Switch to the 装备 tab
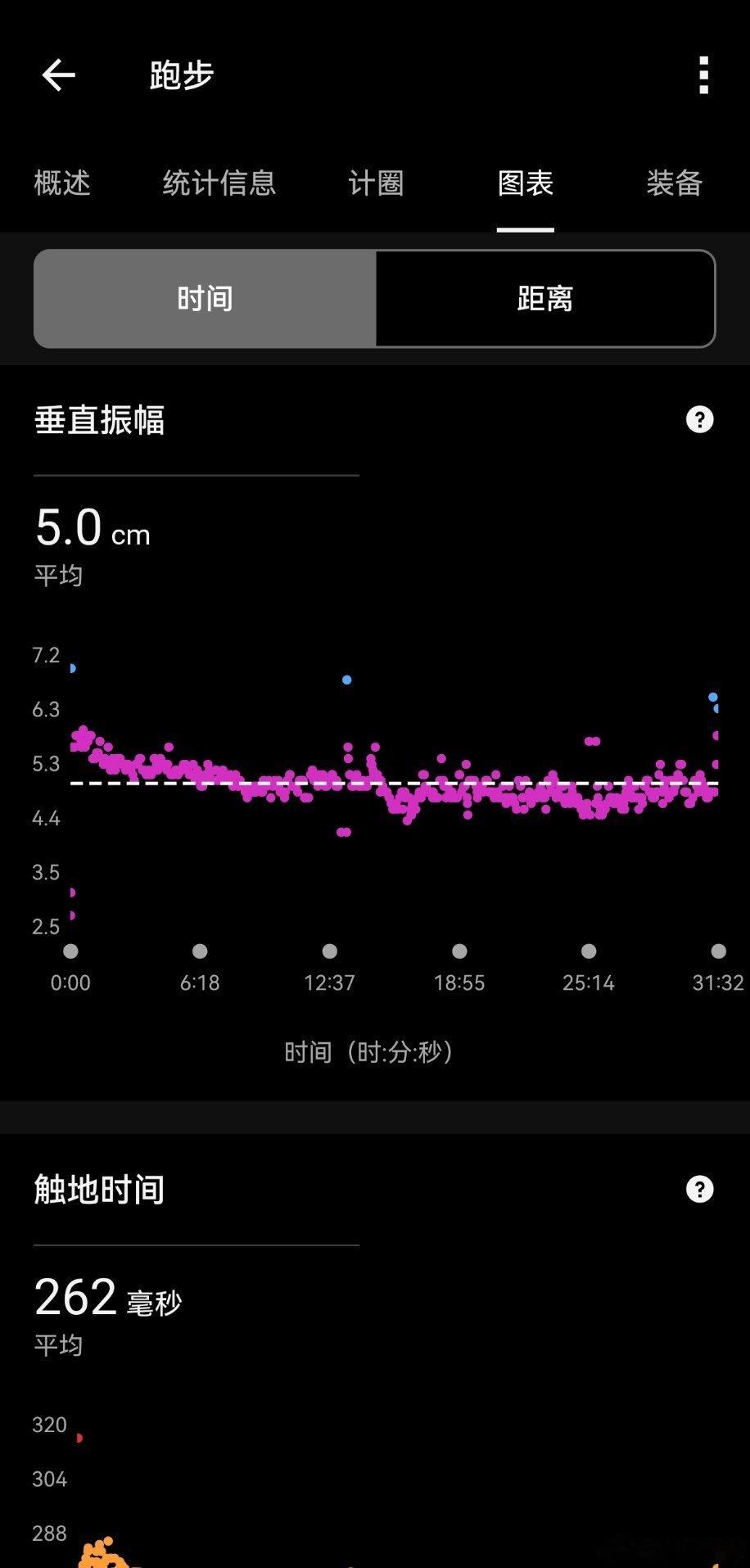 click(x=675, y=183)
